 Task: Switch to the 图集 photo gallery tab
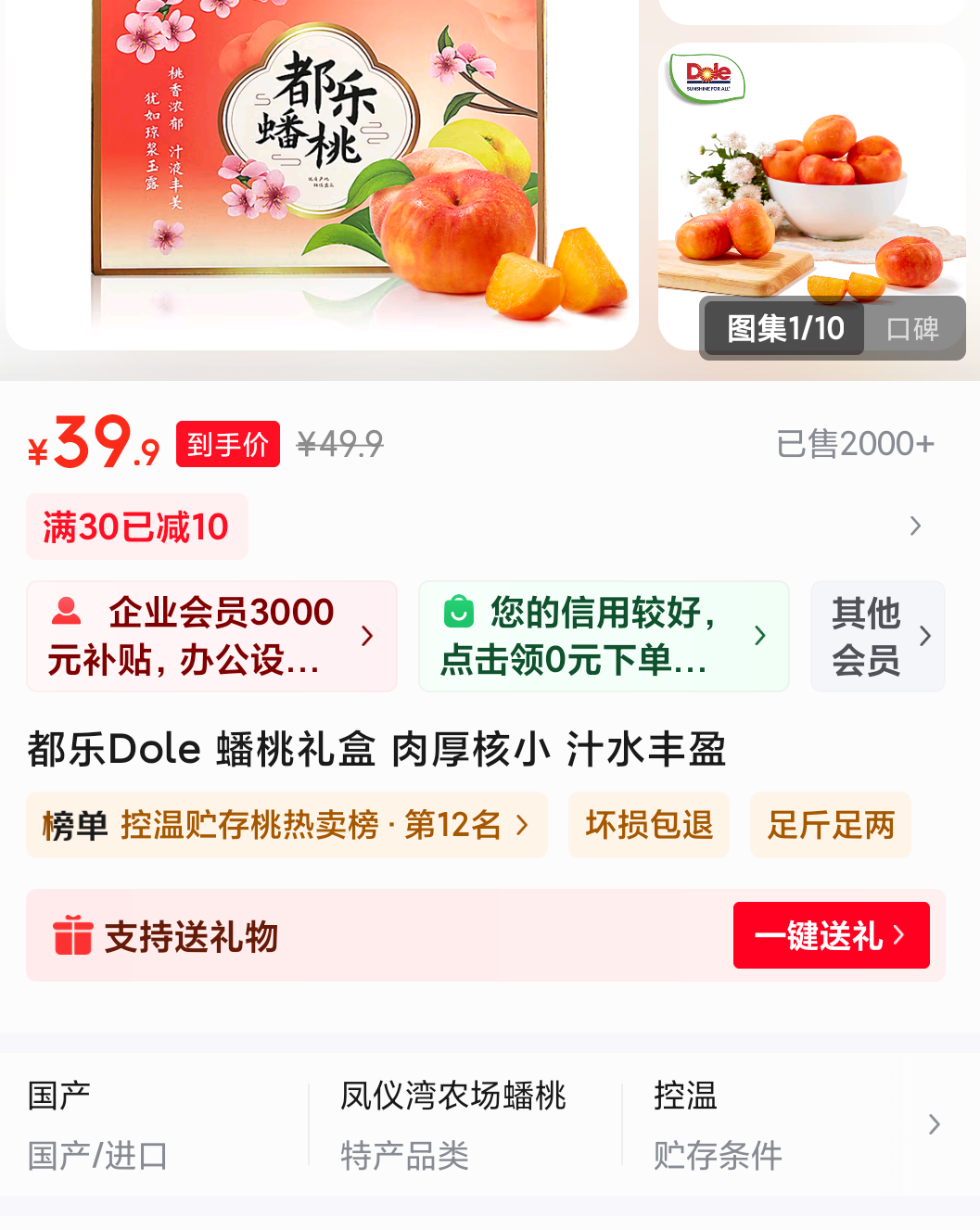click(x=784, y=328)
